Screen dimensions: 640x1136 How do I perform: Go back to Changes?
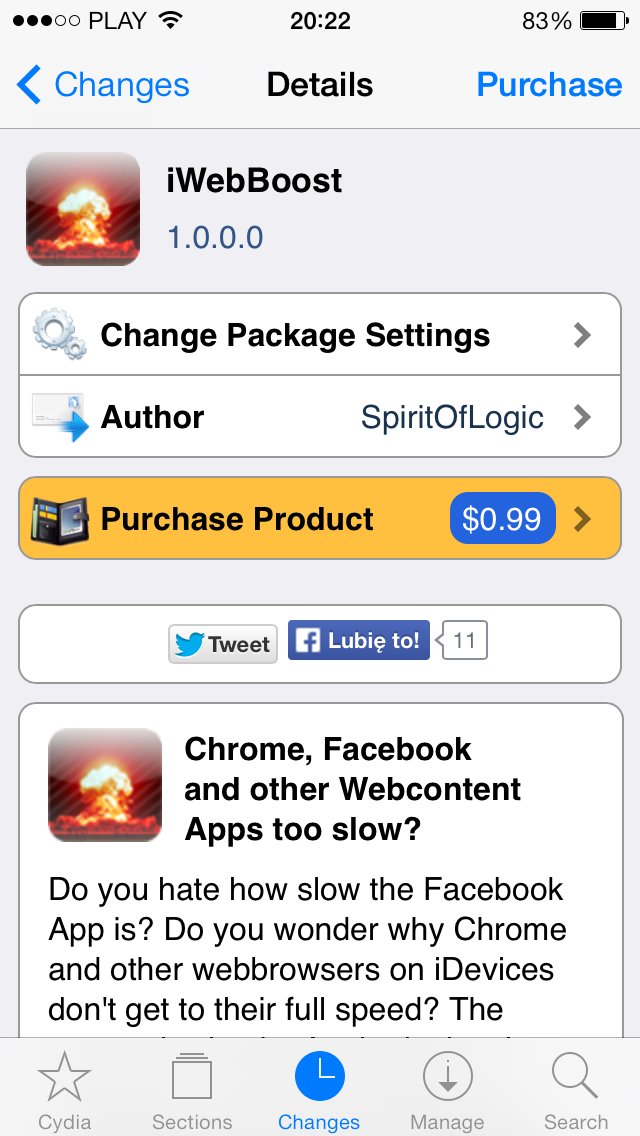104,85
